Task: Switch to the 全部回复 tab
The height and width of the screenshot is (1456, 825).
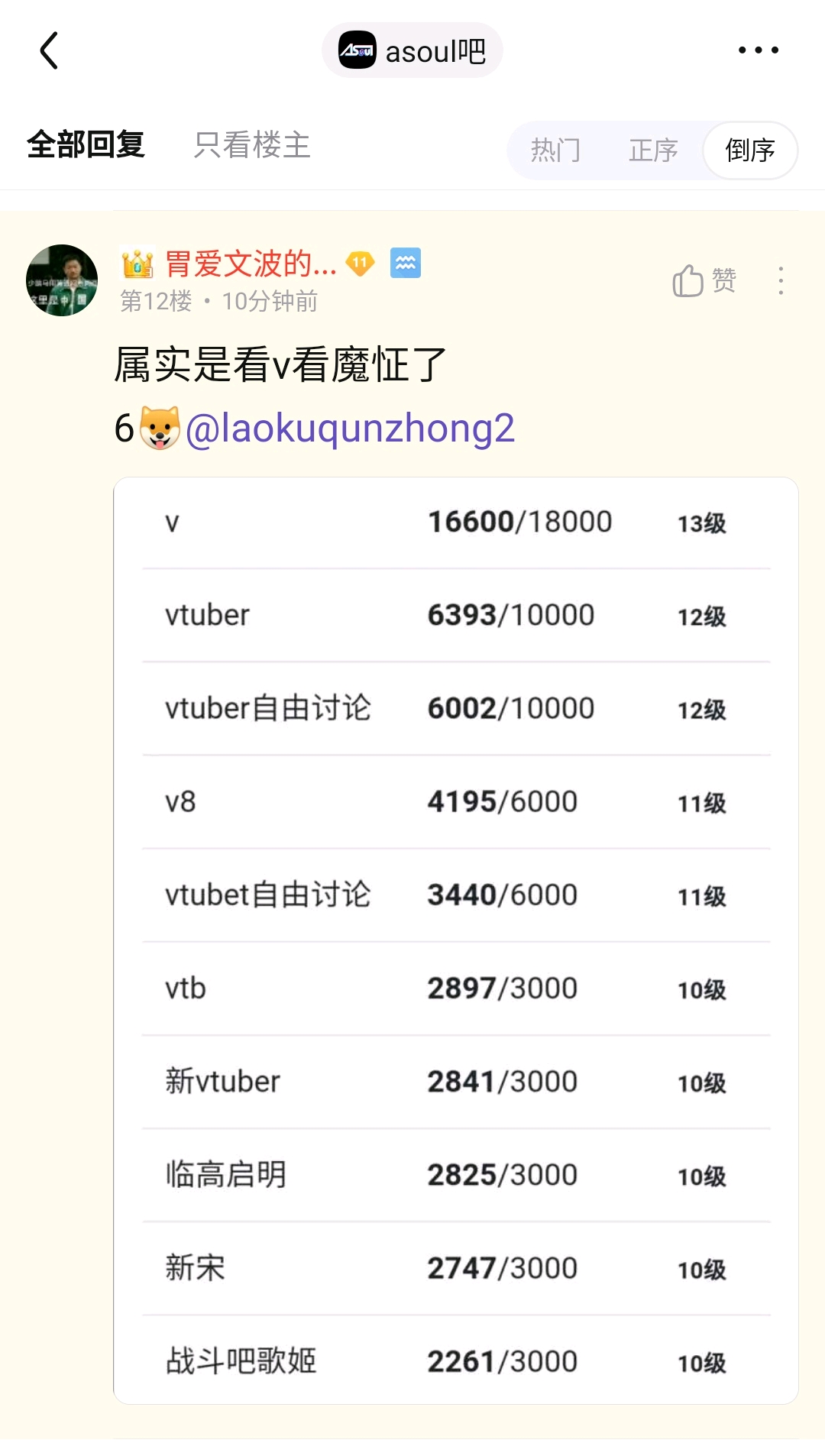Action: (x=86, y=144)
